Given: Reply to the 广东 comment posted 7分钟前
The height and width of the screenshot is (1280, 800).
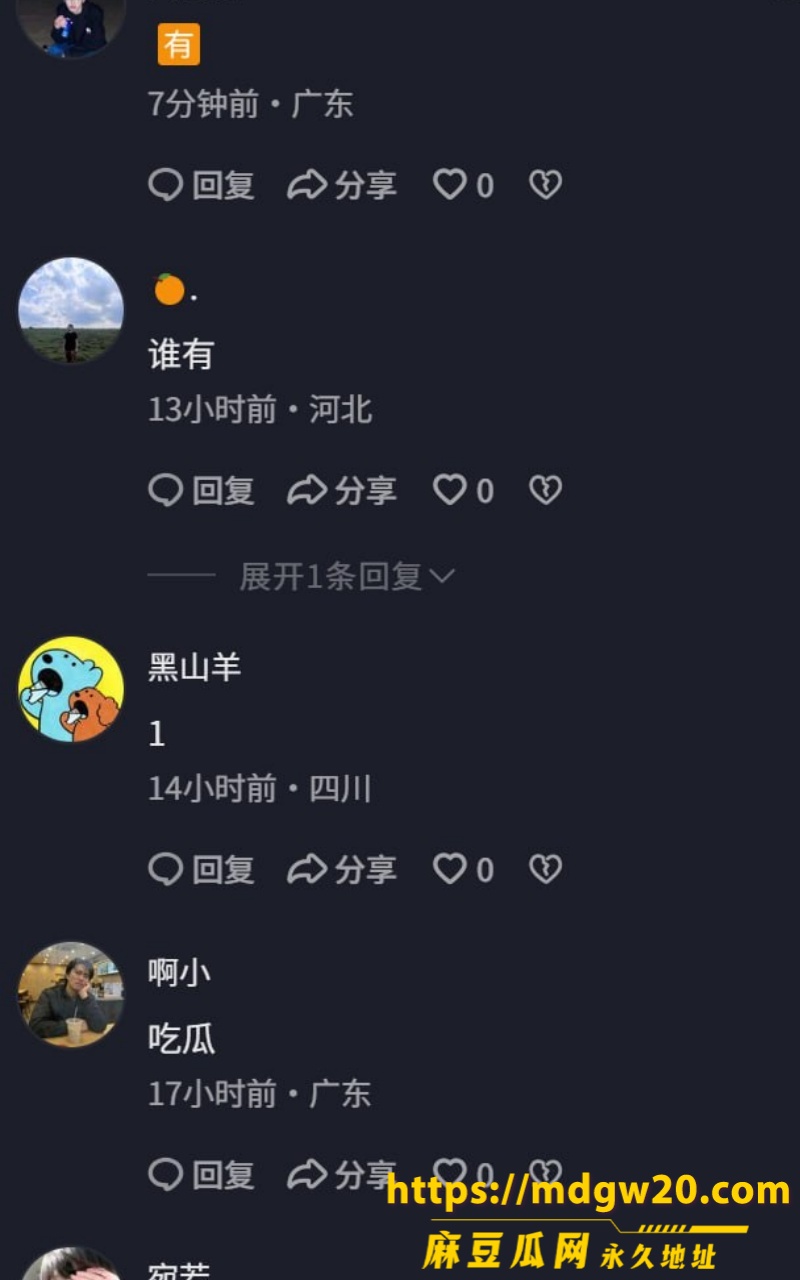Looking at the screenshot, I should [x=201, y=185].
